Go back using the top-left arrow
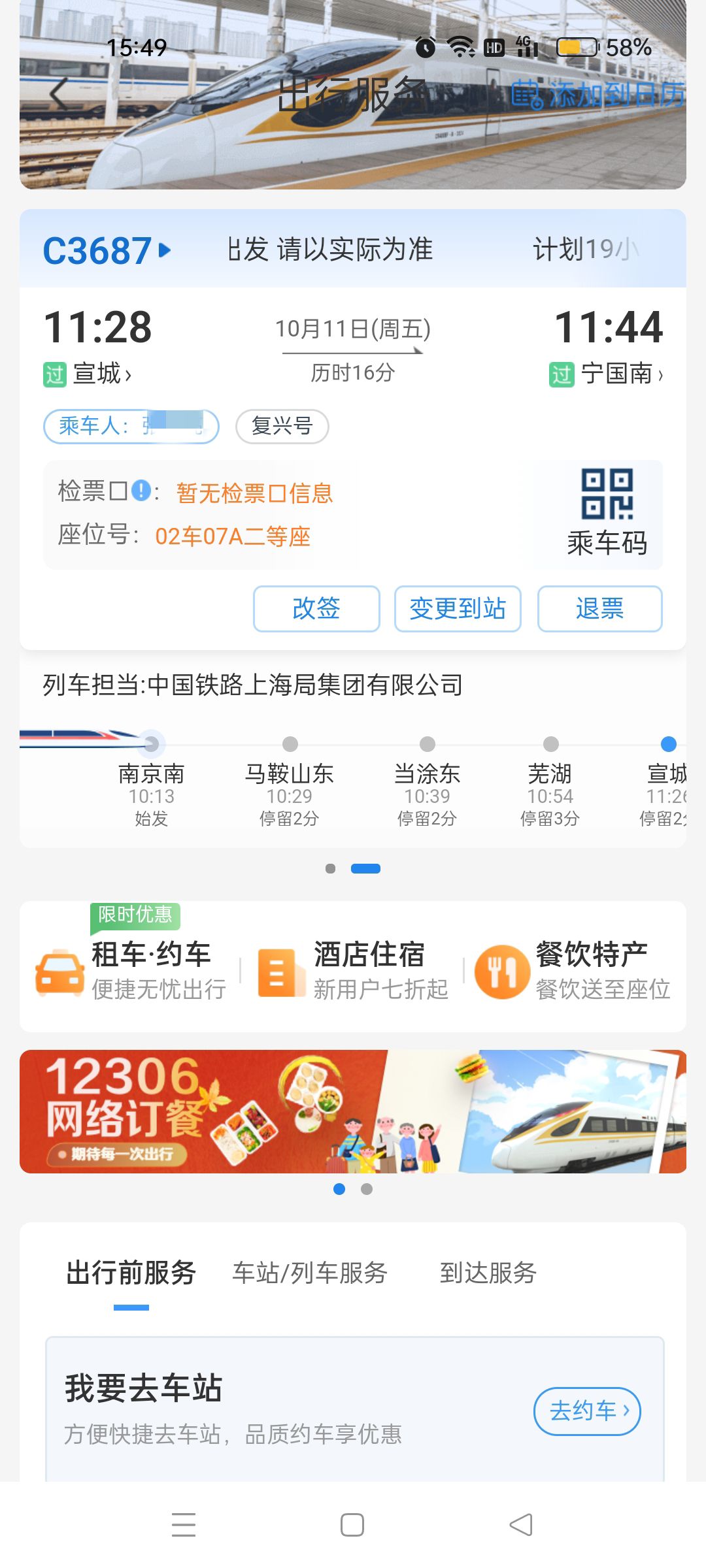 59,94
